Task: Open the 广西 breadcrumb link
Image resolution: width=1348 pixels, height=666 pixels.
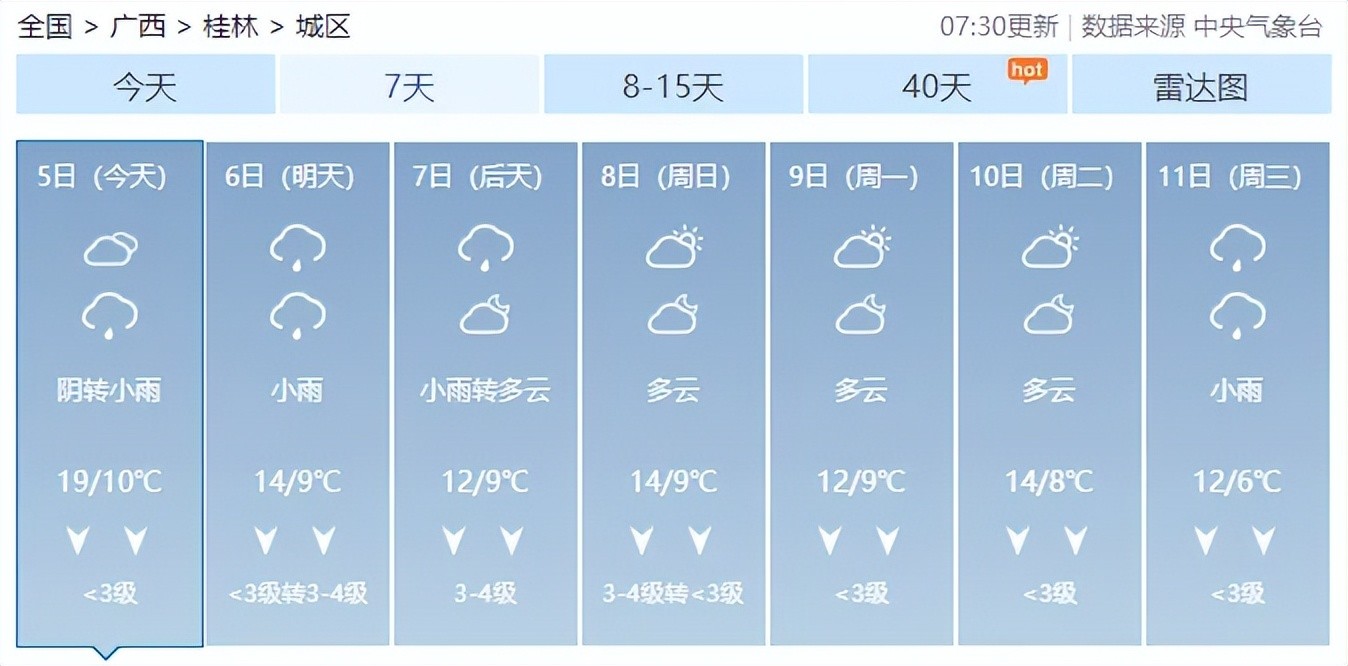Action: 137,26
